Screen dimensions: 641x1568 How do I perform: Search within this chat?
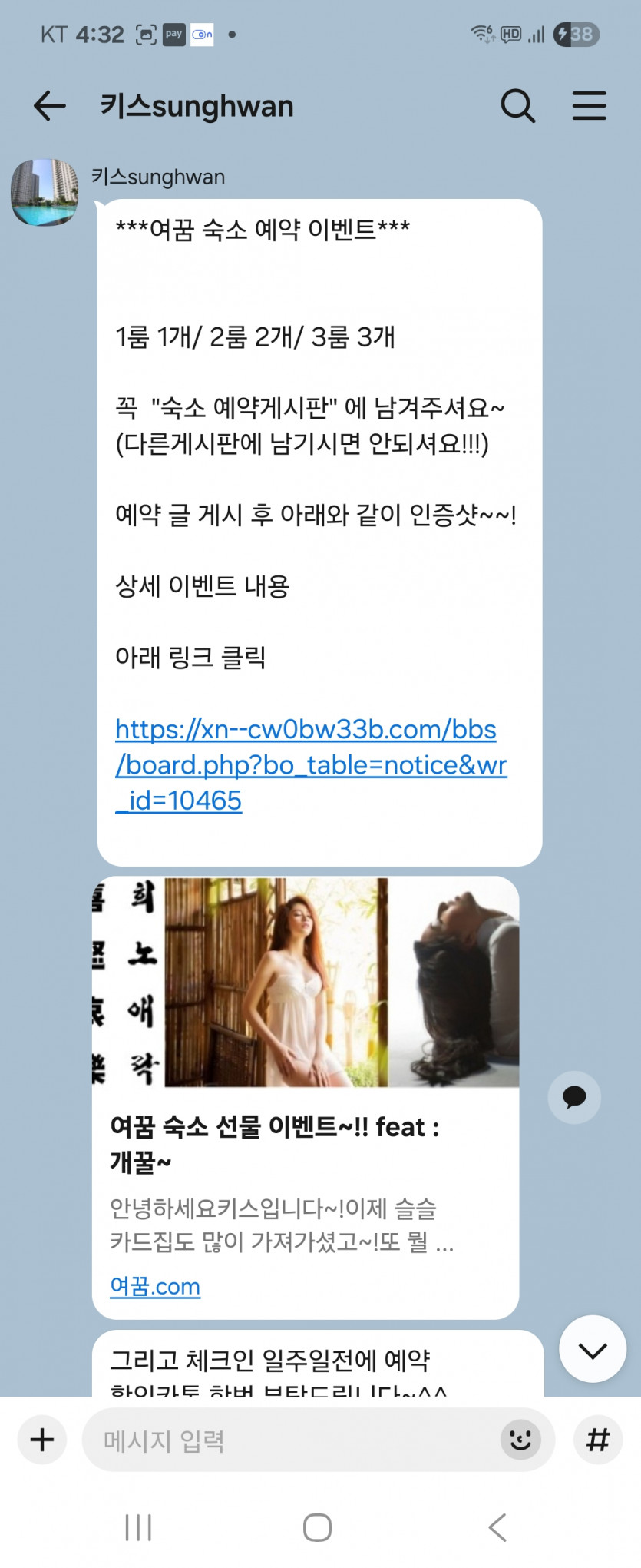517,106
